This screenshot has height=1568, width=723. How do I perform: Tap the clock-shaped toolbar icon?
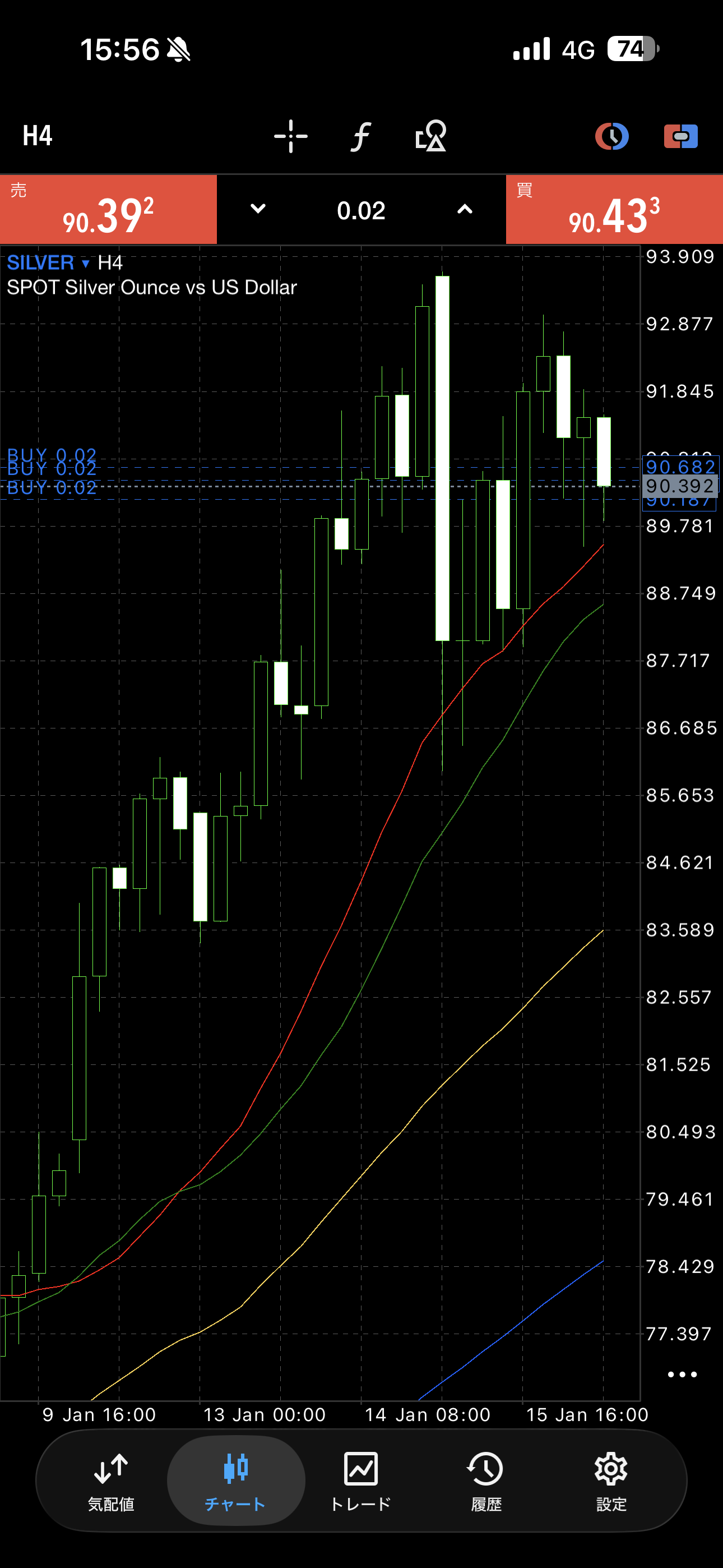tap(611, 136)
